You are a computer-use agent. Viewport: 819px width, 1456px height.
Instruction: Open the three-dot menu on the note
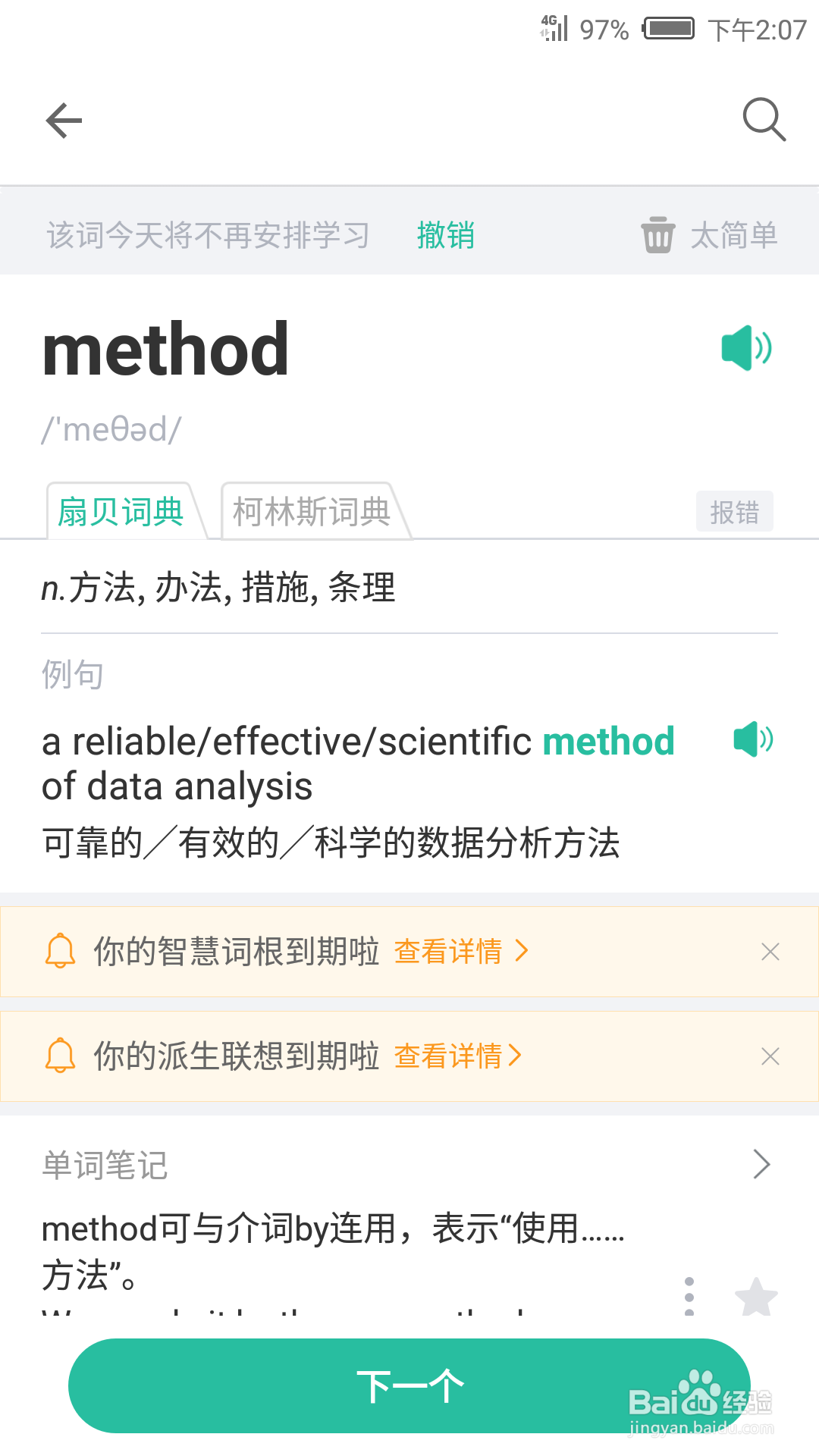pyautogui.click(x=689, y=1294)
